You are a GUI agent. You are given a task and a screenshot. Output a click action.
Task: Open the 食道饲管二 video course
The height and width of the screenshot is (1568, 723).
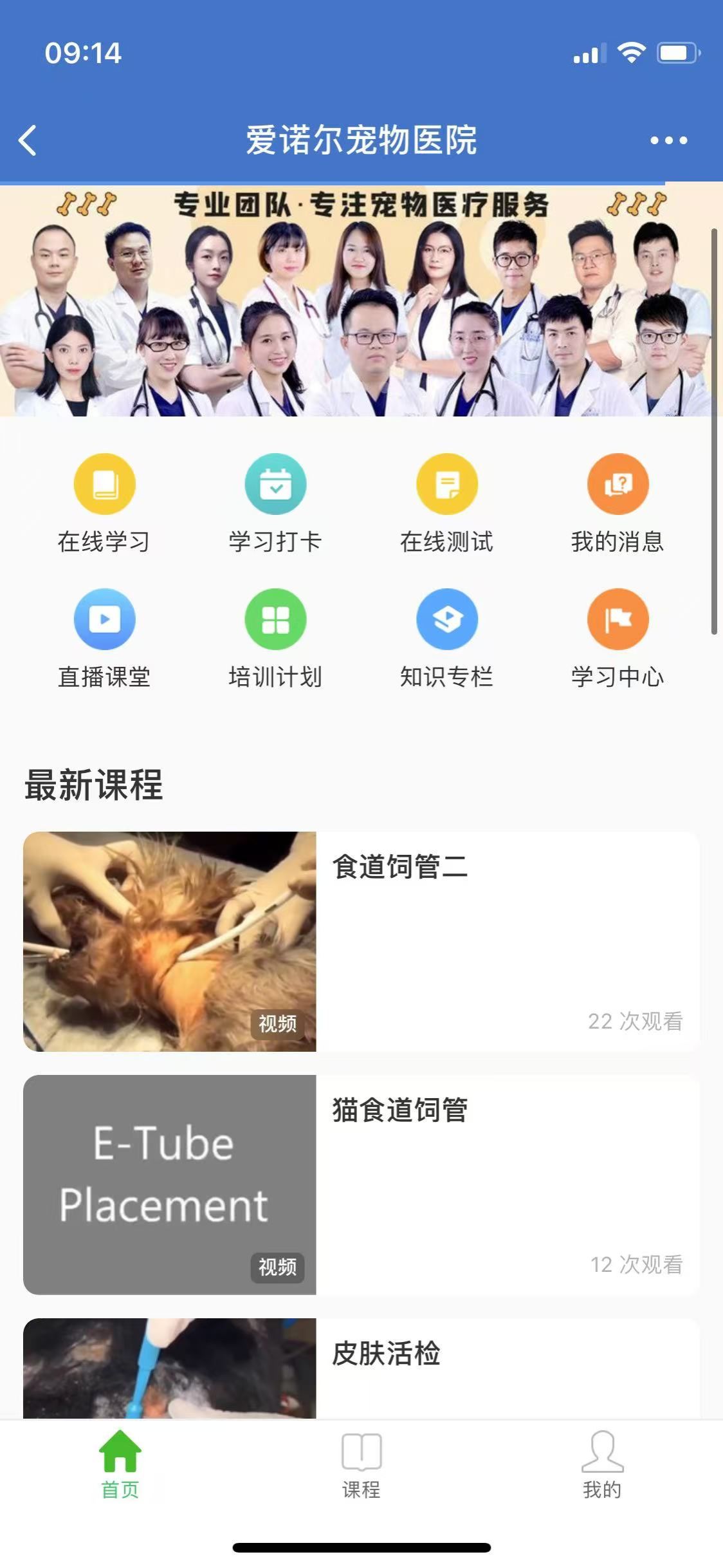pos(360,942)
